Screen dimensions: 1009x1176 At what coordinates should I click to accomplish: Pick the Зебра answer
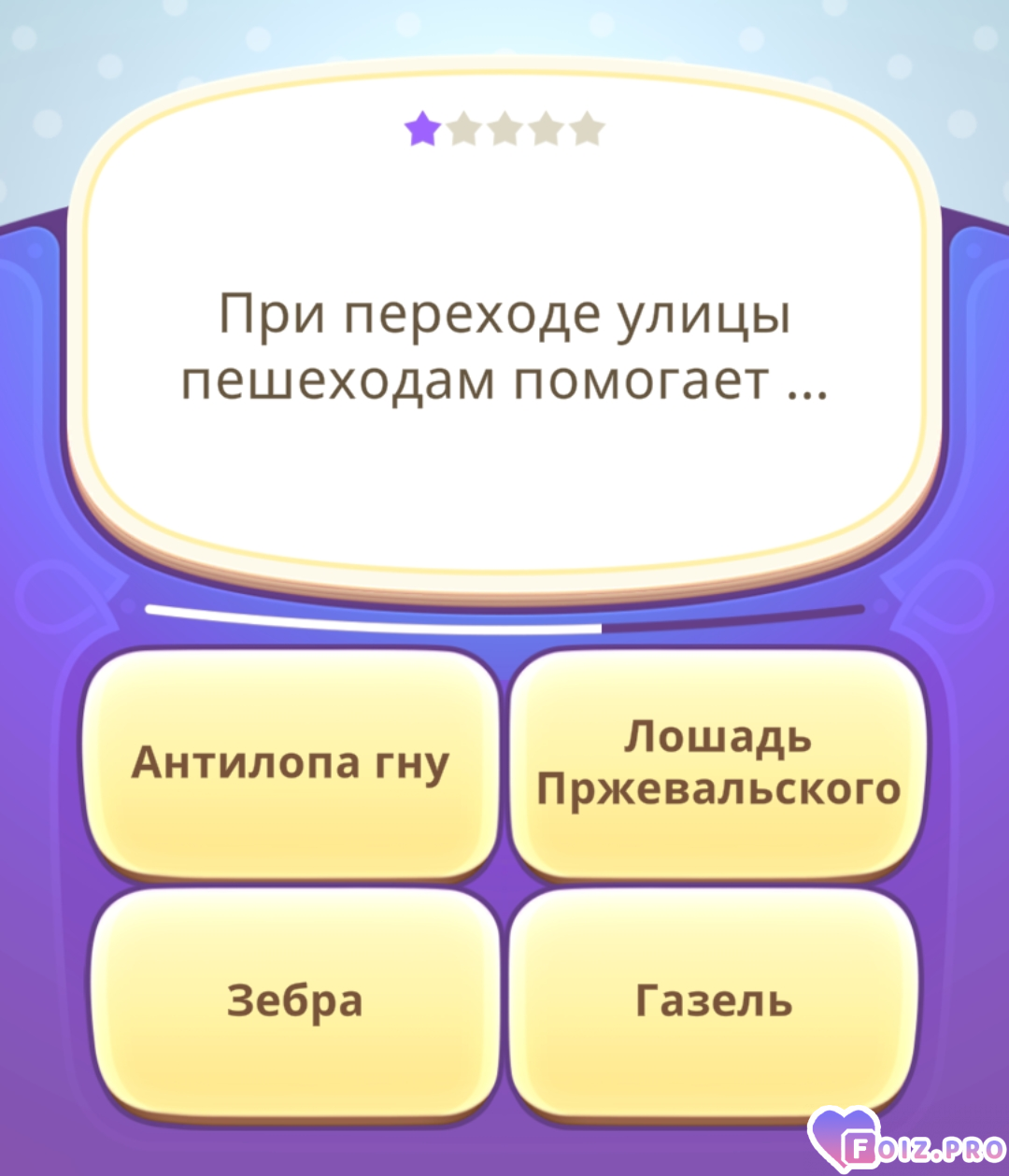coord(294,1001)
